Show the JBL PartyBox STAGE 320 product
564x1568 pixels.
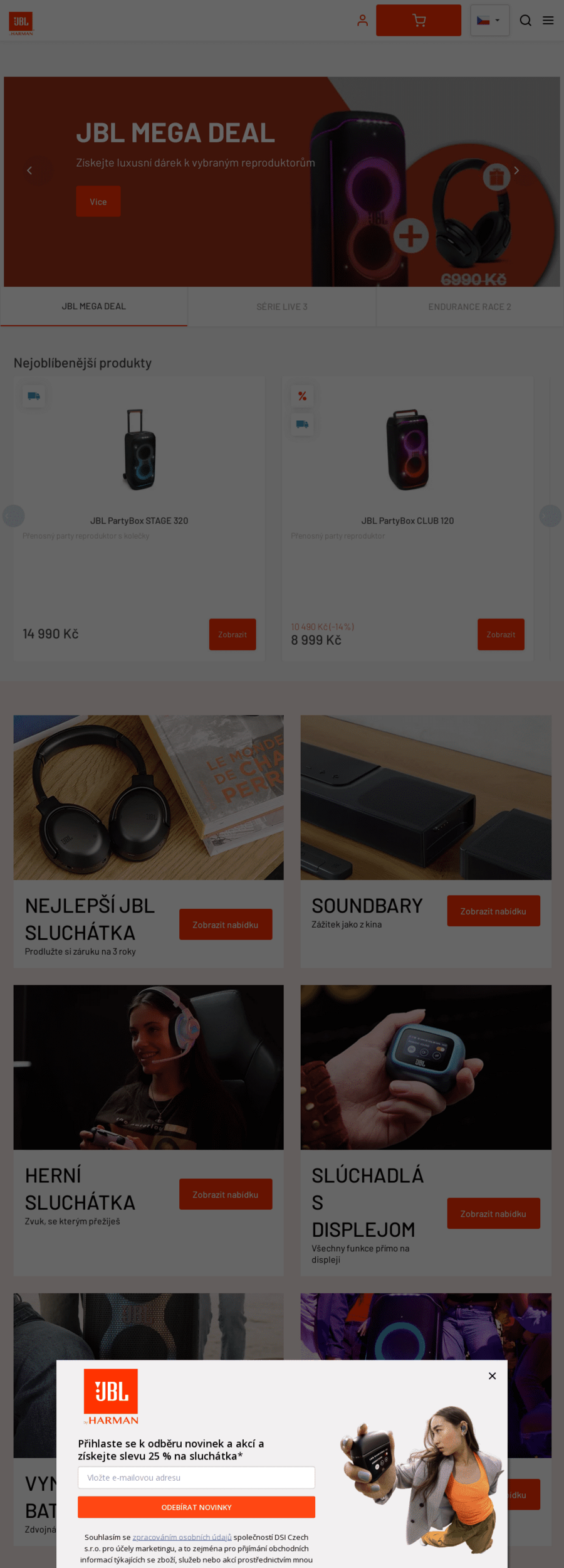pos(232,634)
